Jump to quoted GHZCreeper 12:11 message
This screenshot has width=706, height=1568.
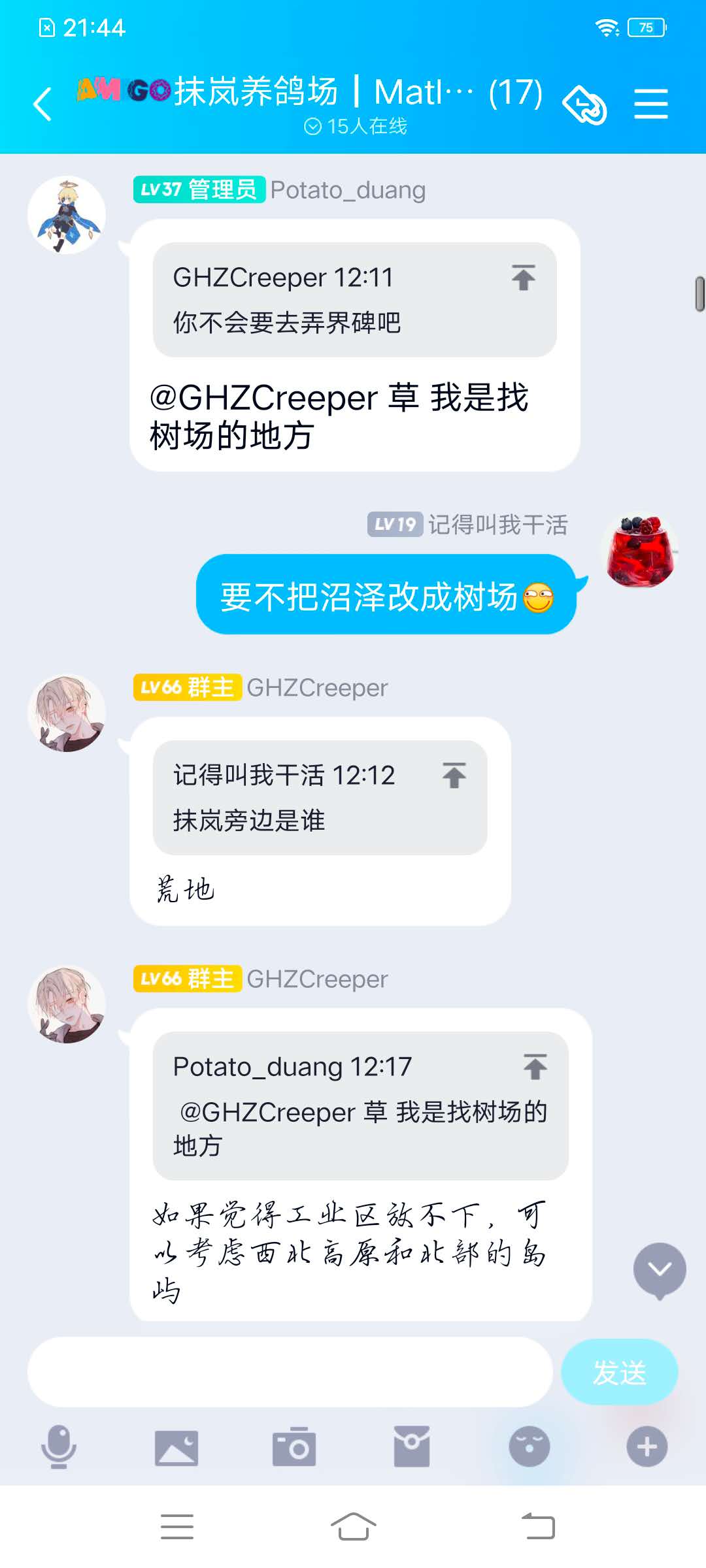pyautogui.click(x=523, y=278)
